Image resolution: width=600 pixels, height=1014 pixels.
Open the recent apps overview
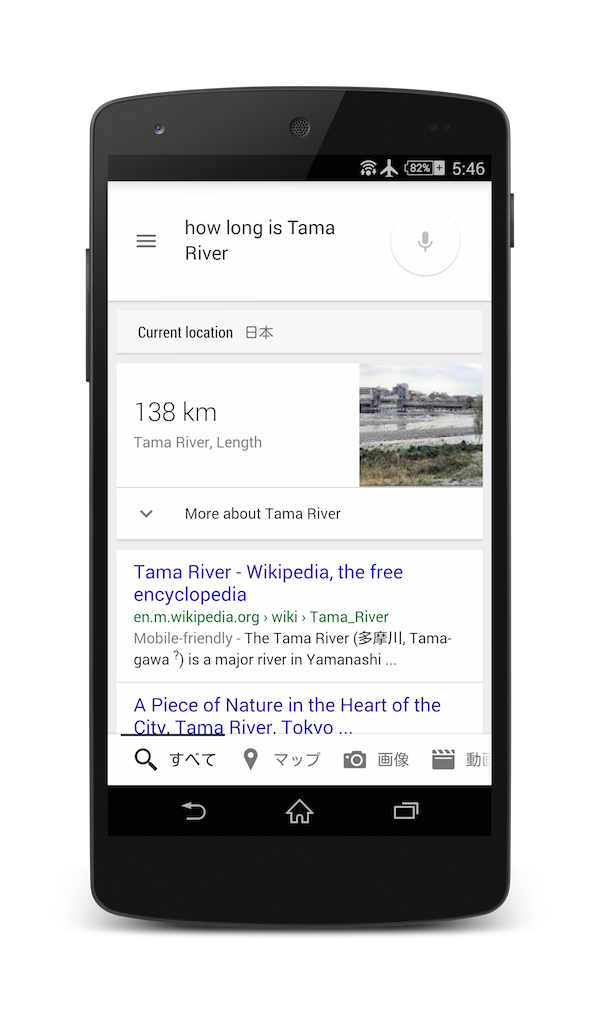click(x=406, y=810)
